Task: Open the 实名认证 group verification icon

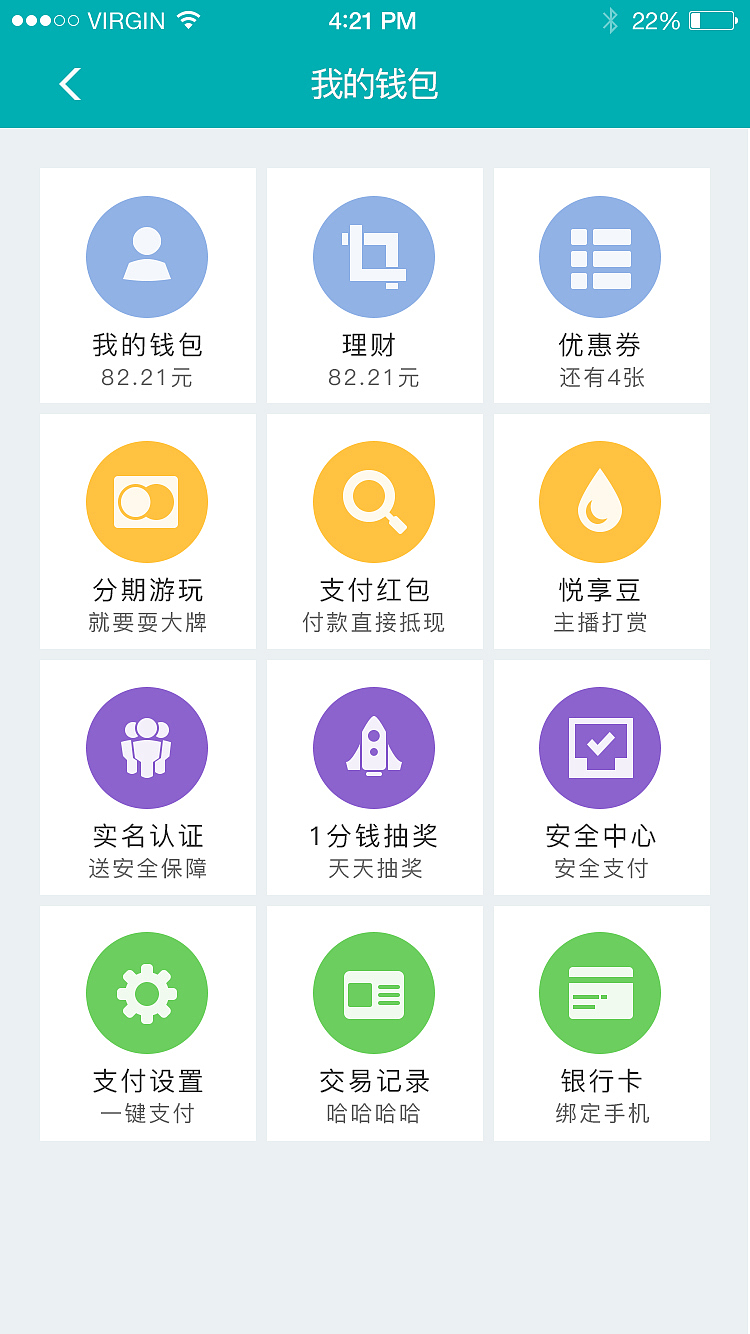Action: (x=147, y=747)
